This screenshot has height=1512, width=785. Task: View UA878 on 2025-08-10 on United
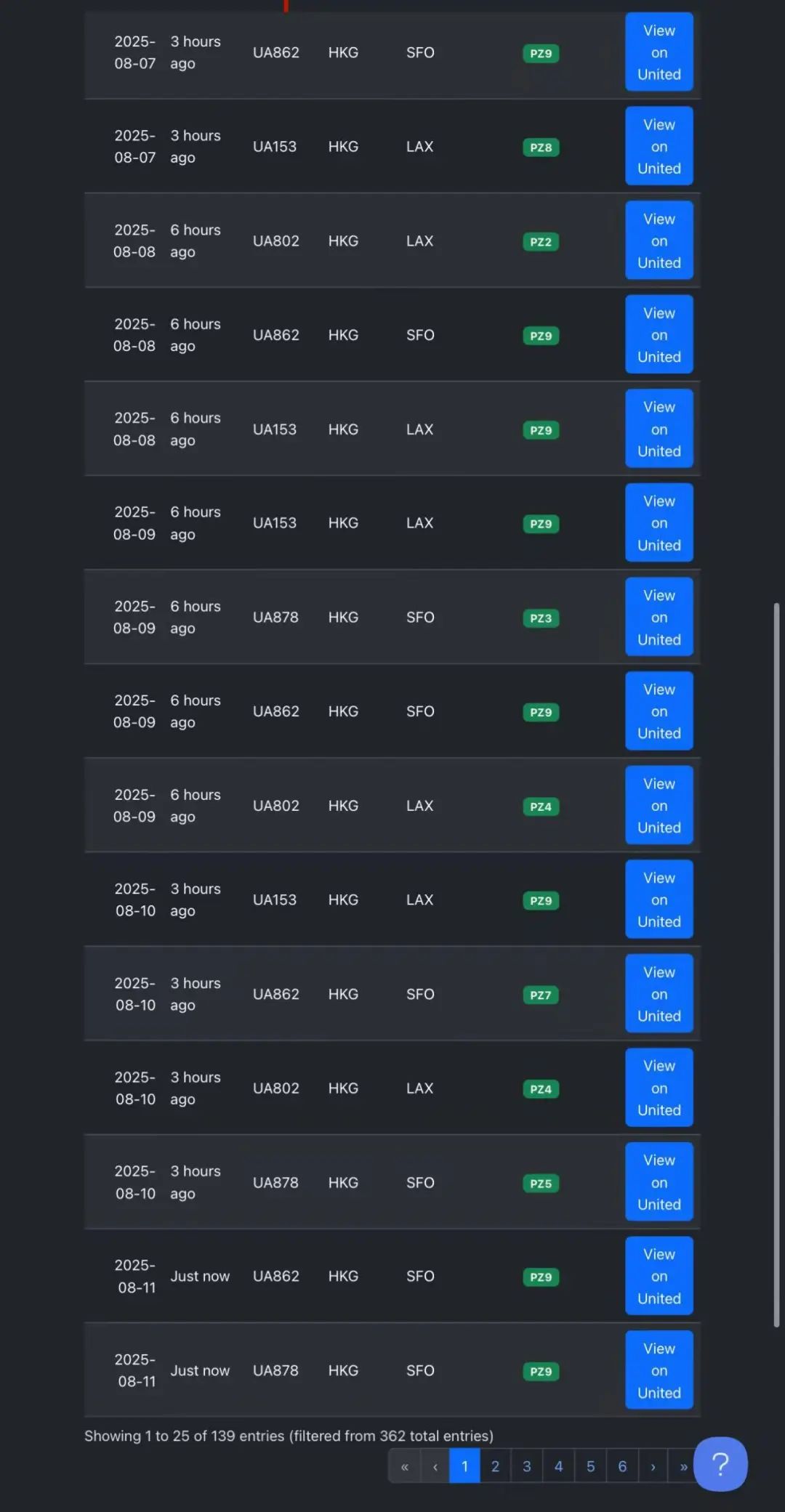point(659,1182)
